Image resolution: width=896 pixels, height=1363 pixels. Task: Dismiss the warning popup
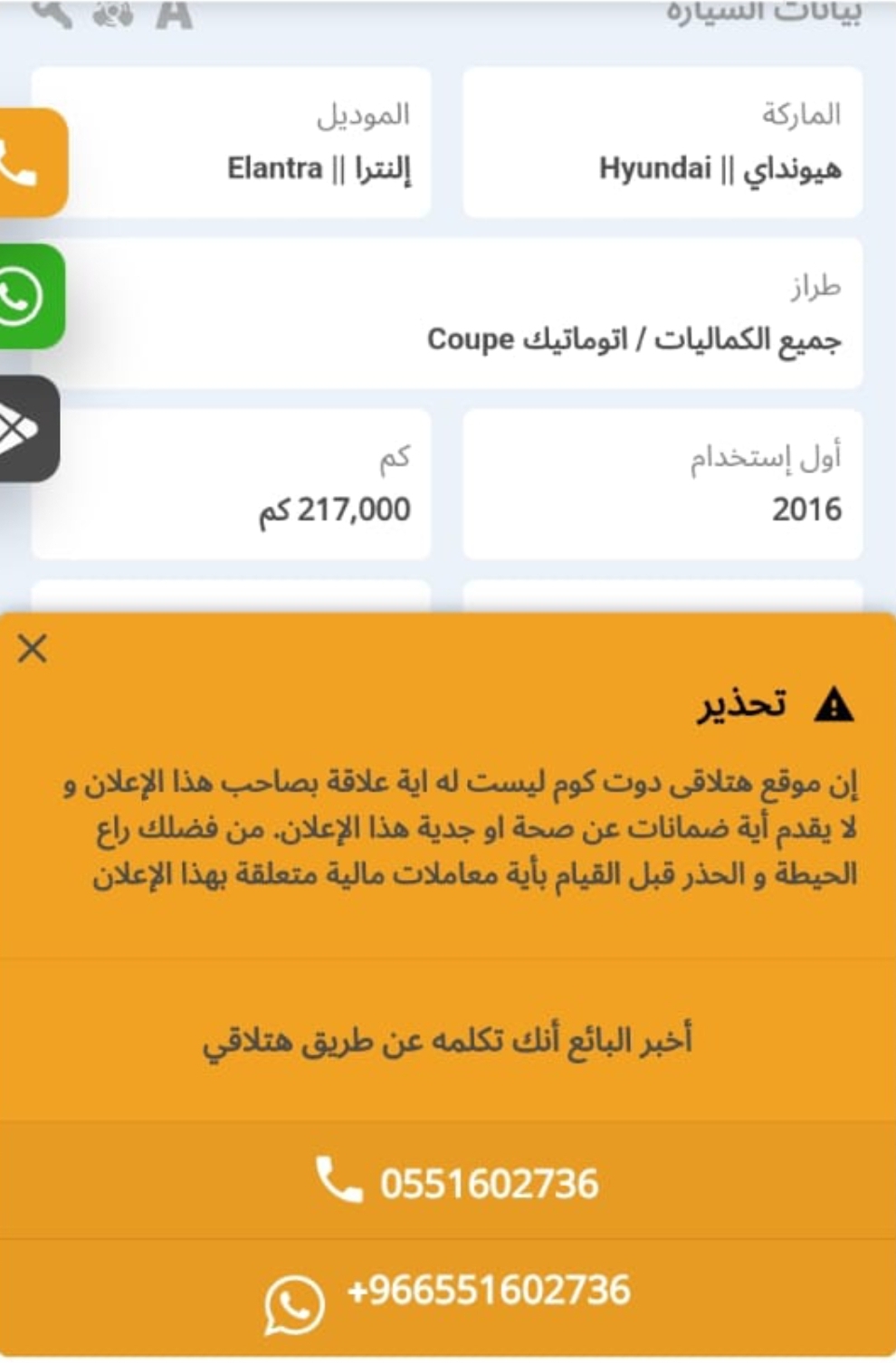[x=33, y=648]
